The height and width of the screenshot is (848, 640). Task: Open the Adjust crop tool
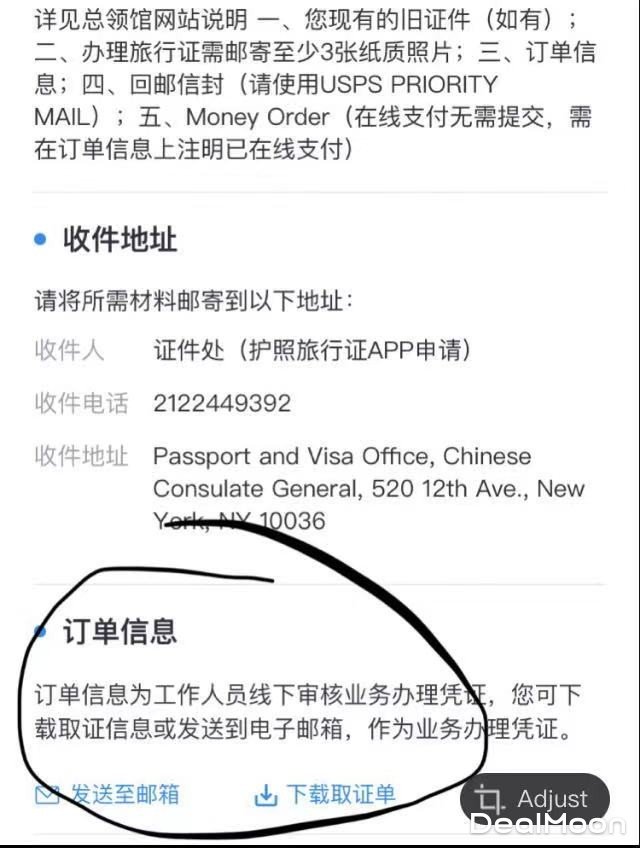(534, 799)
